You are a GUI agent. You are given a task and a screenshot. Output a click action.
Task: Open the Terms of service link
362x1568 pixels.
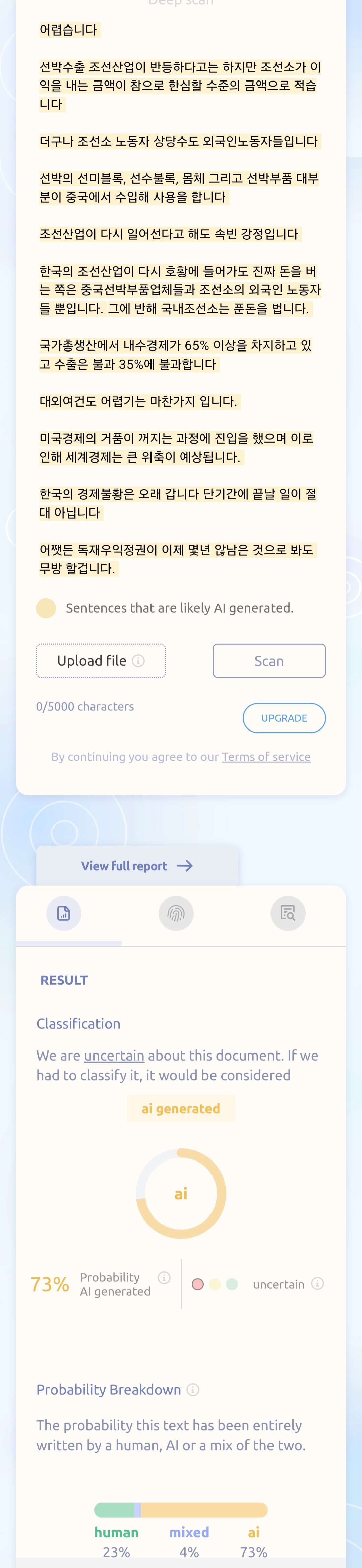266,757
